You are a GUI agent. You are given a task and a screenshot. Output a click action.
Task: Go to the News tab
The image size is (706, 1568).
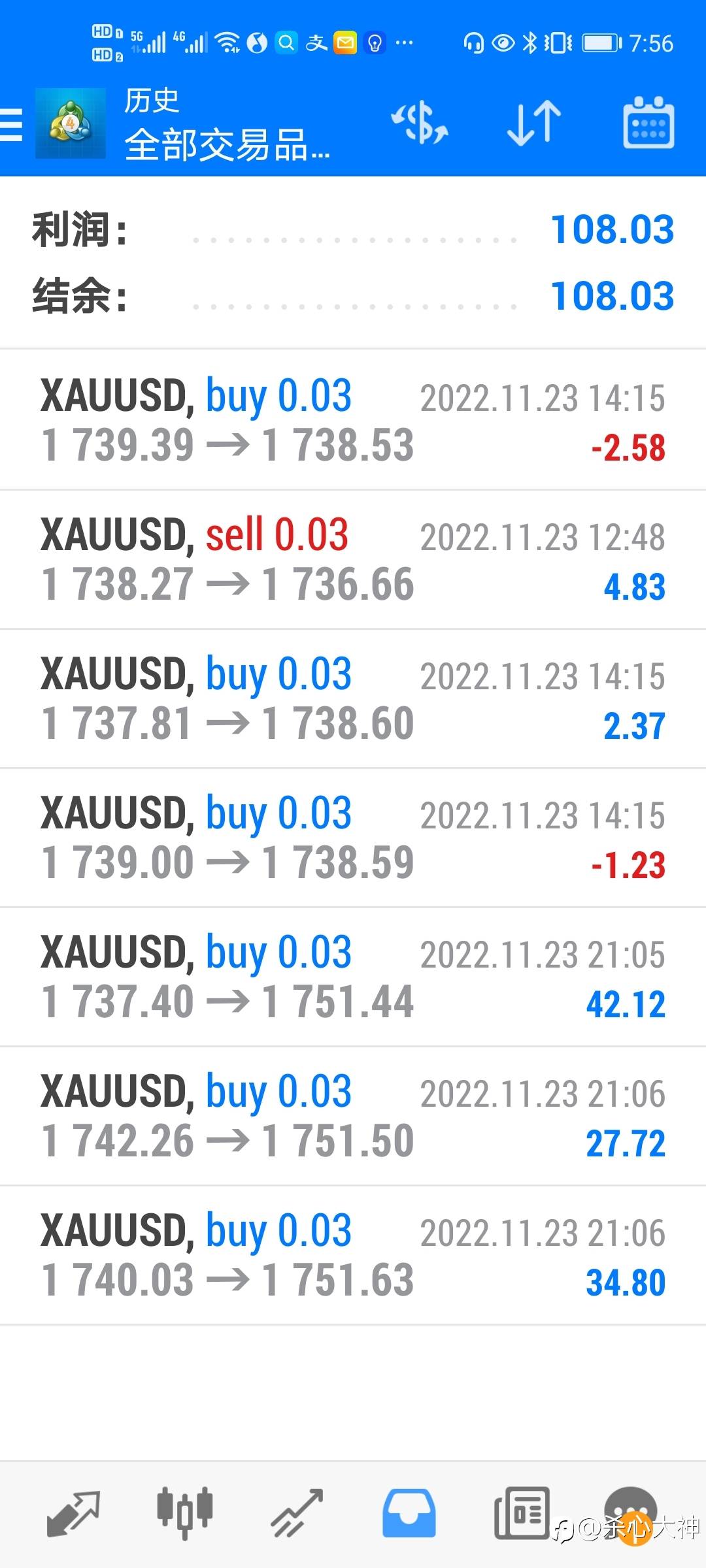click(521, 1513)
